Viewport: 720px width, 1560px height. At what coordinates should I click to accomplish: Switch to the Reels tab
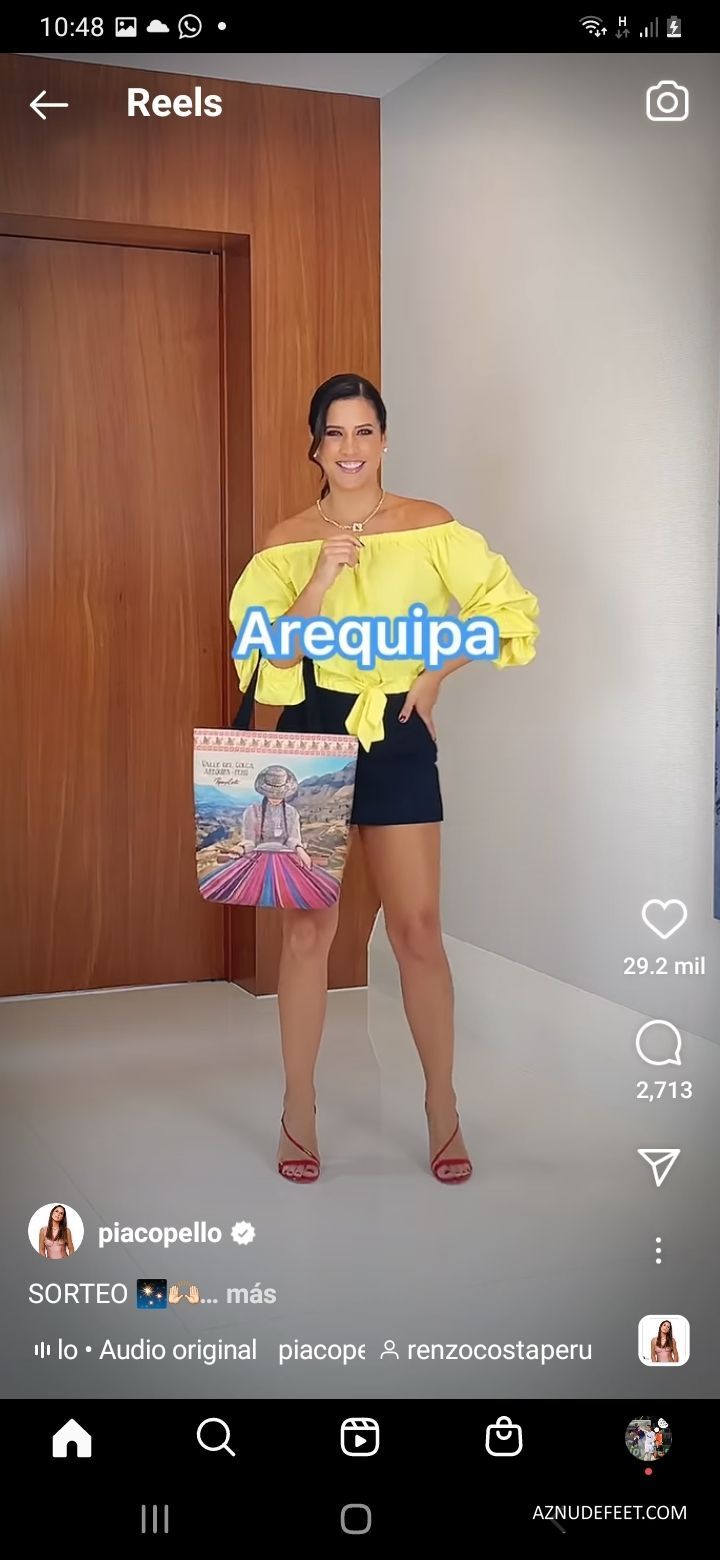coord(360,1438)
